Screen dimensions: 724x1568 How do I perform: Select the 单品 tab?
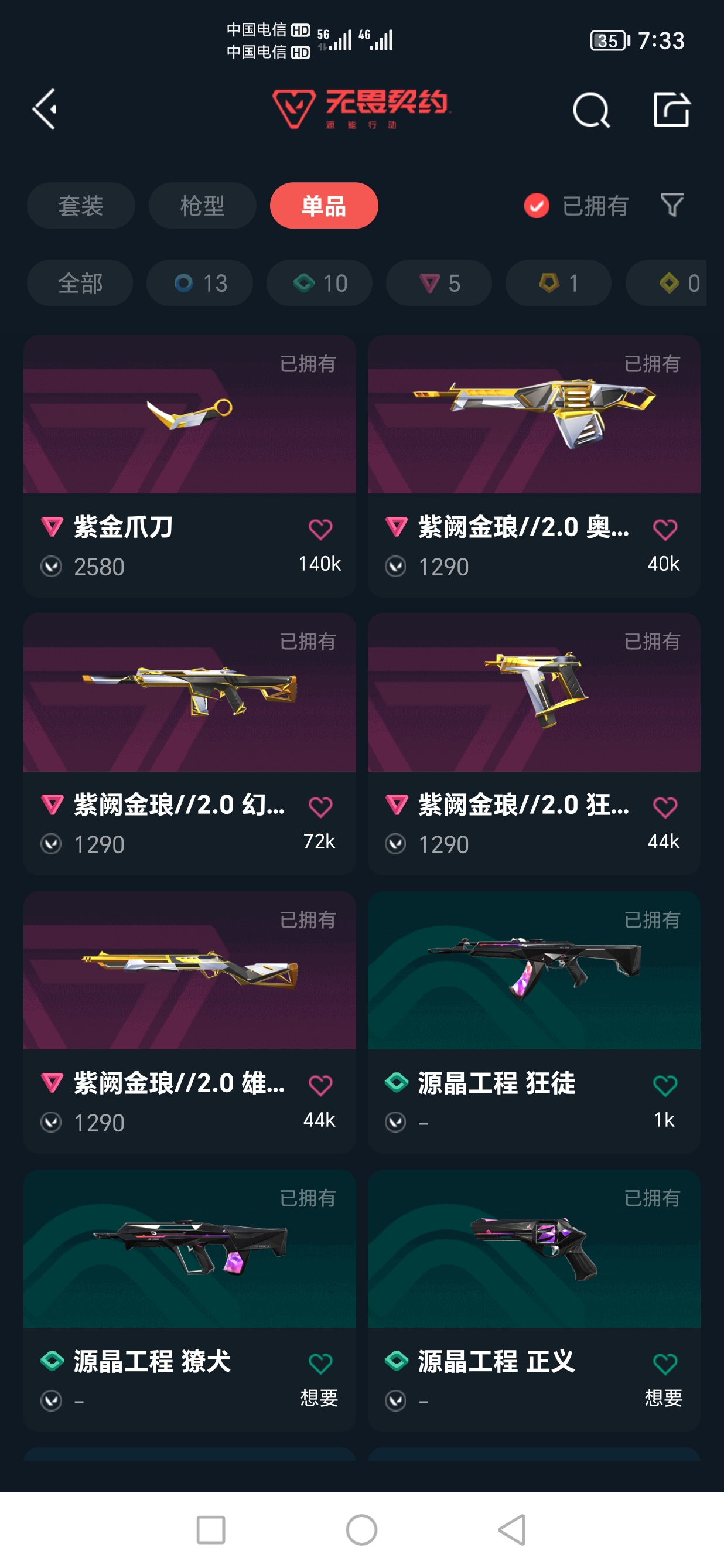coord(324,206)
